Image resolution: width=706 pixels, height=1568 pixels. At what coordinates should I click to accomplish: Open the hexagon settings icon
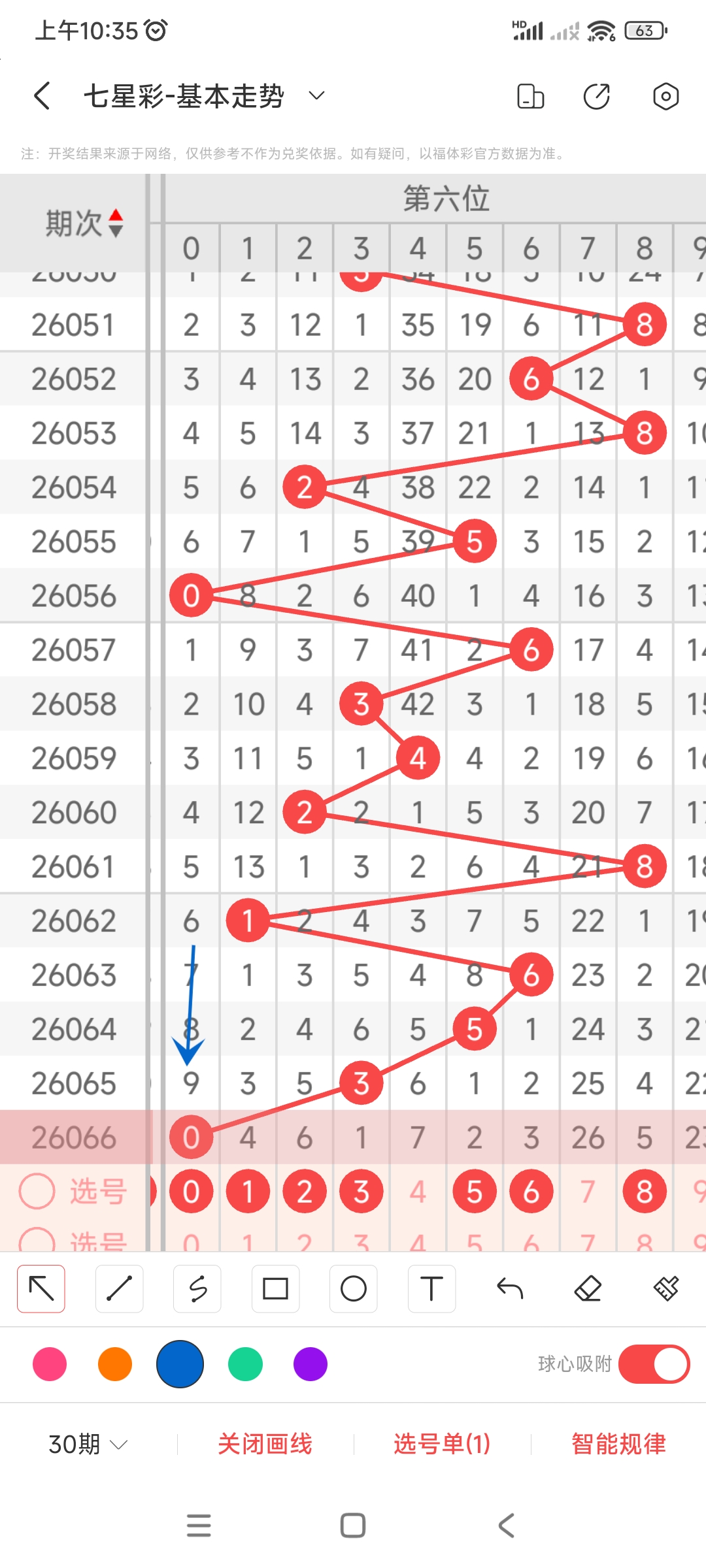pyautogui.click(x=665, y=96)
